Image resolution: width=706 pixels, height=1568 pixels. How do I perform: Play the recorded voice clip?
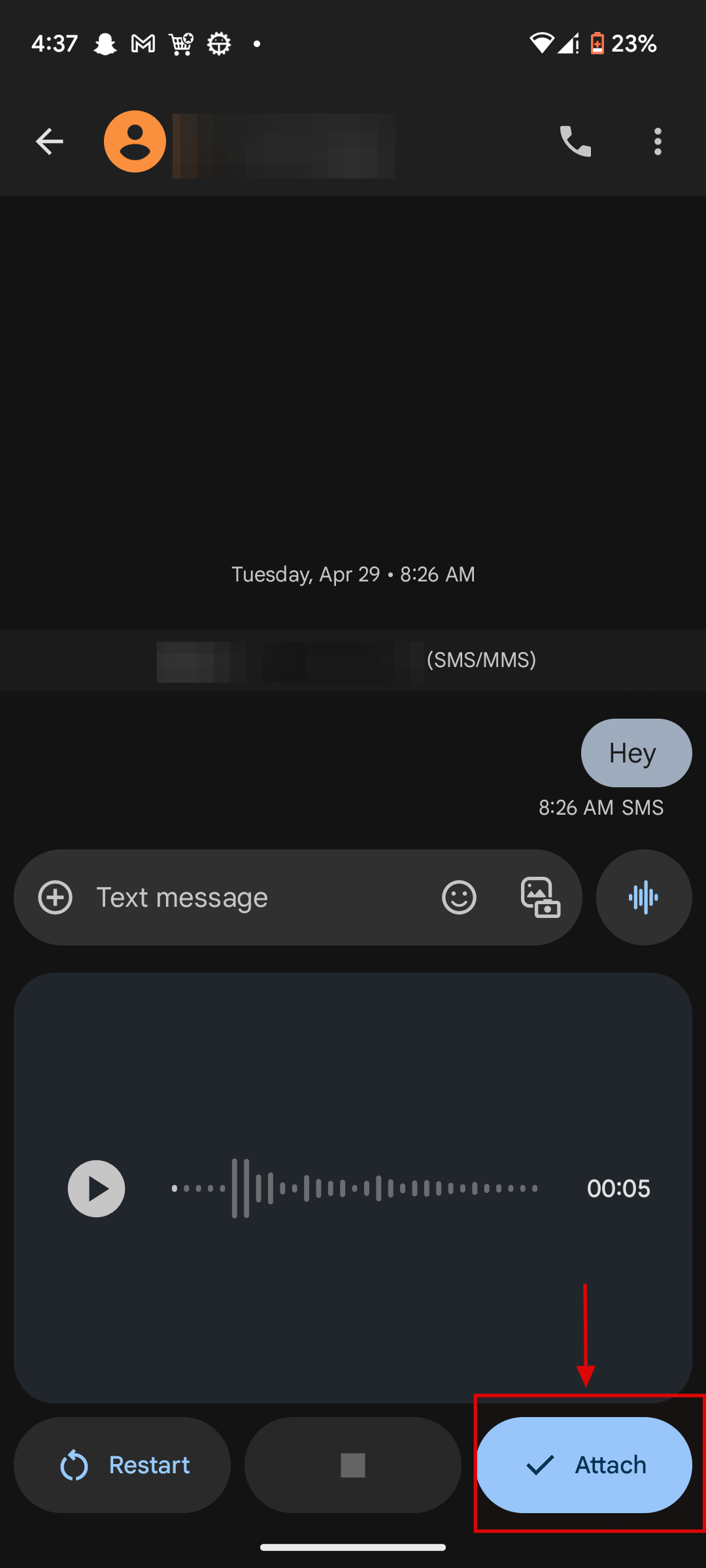(97, 1188)
